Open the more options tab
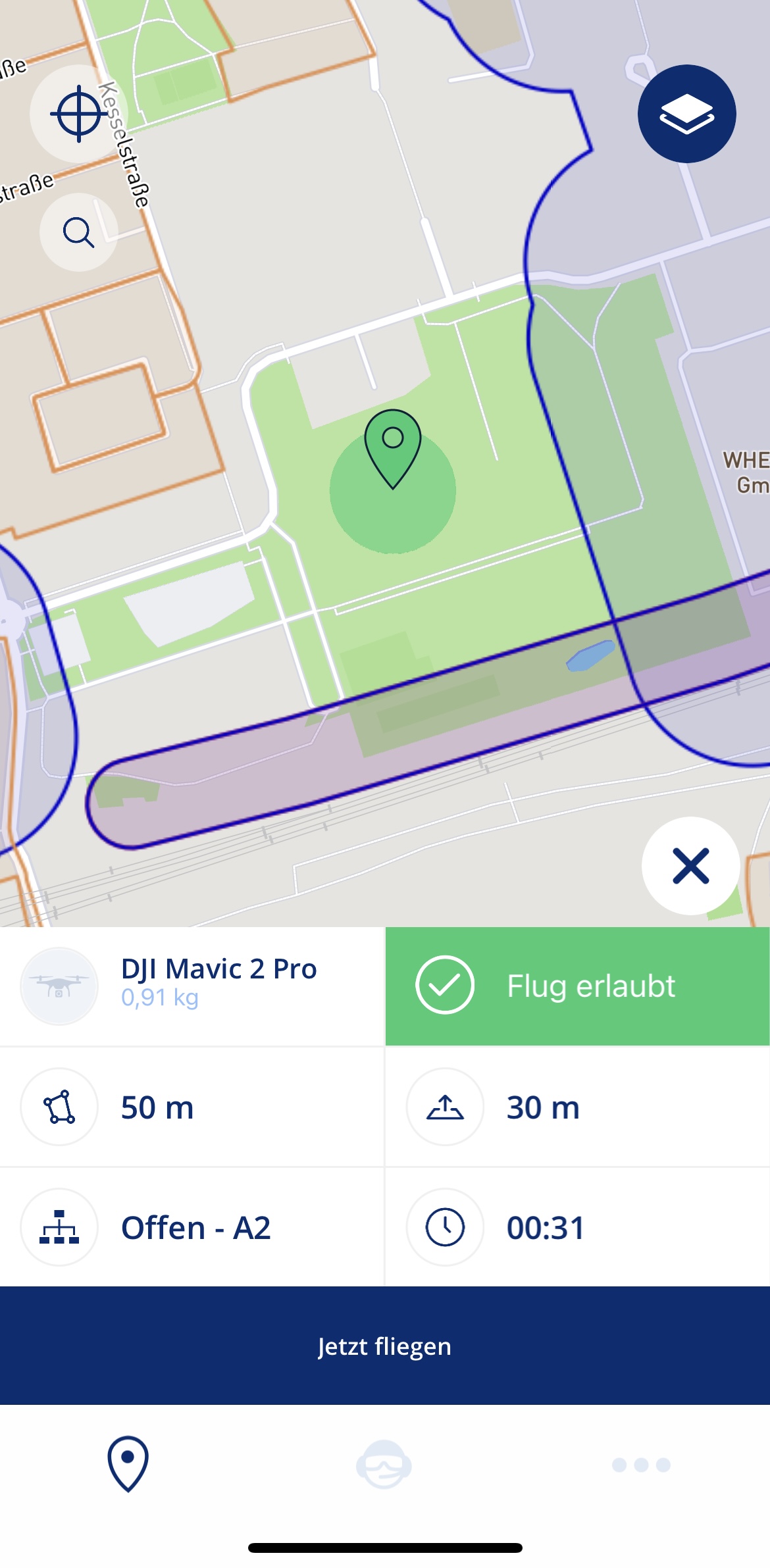 point(641,1464)
